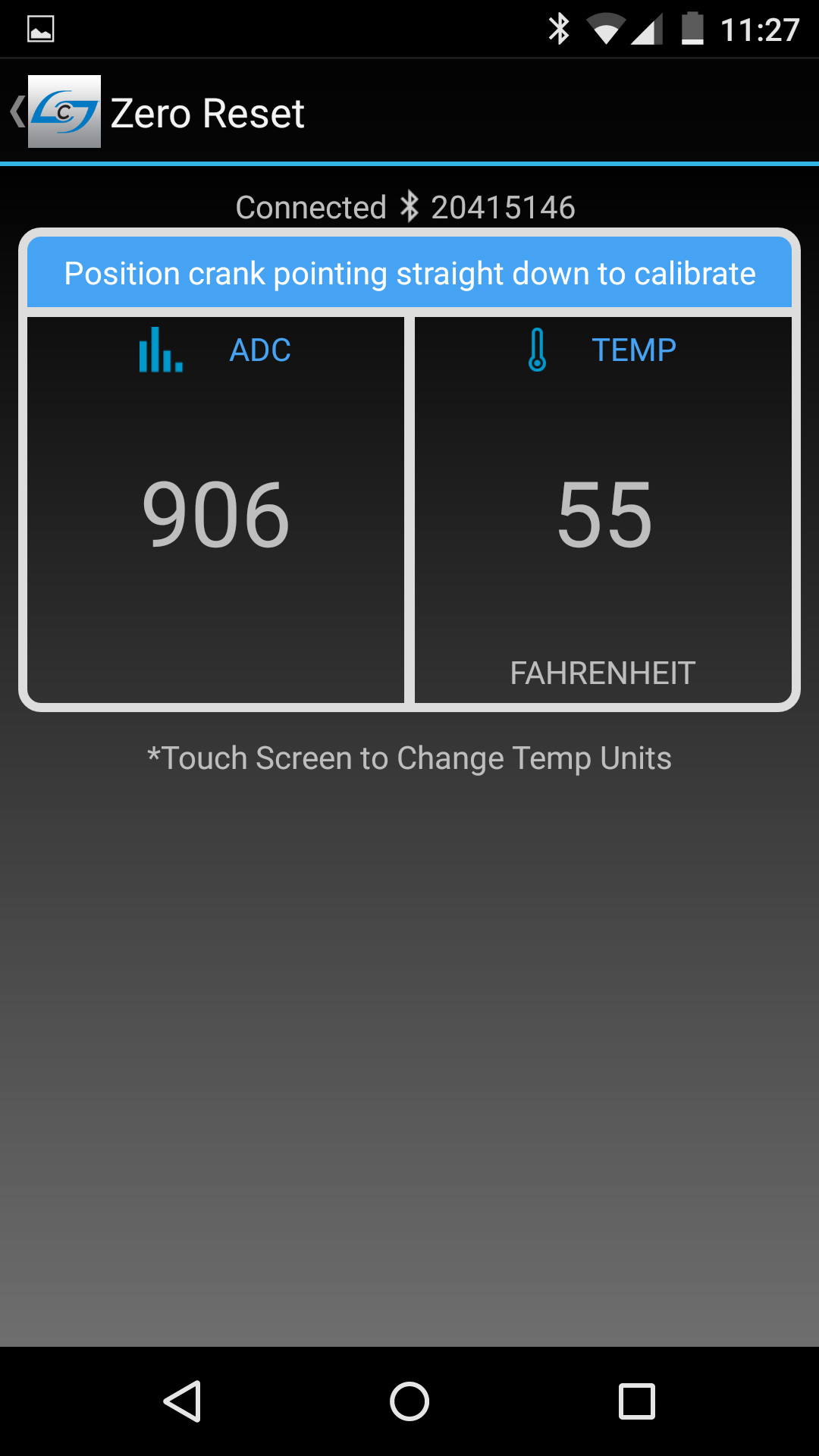819x1456 pixels.
Task: Tap the ADC reading panel
Action: (215, 510)
